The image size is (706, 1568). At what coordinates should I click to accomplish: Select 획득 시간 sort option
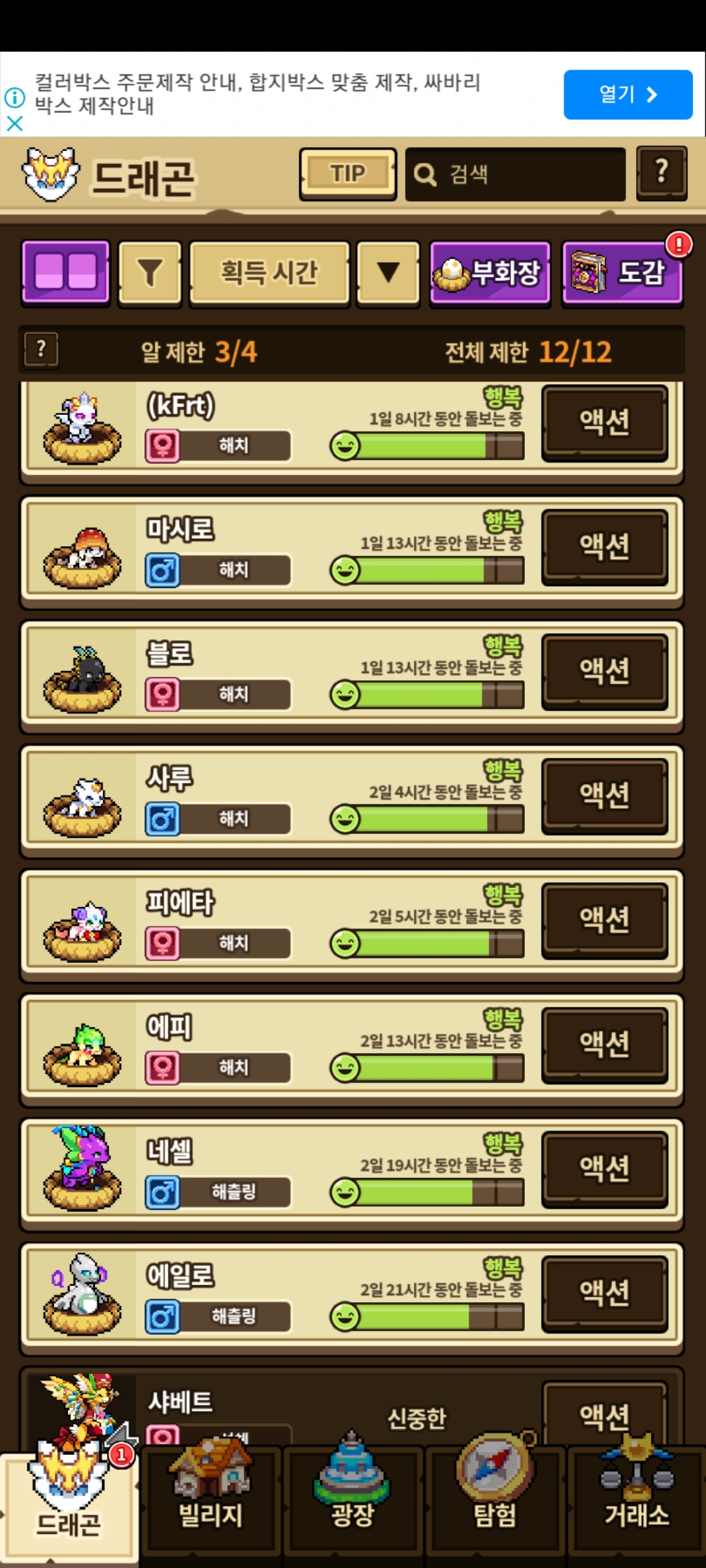(269, 272)
